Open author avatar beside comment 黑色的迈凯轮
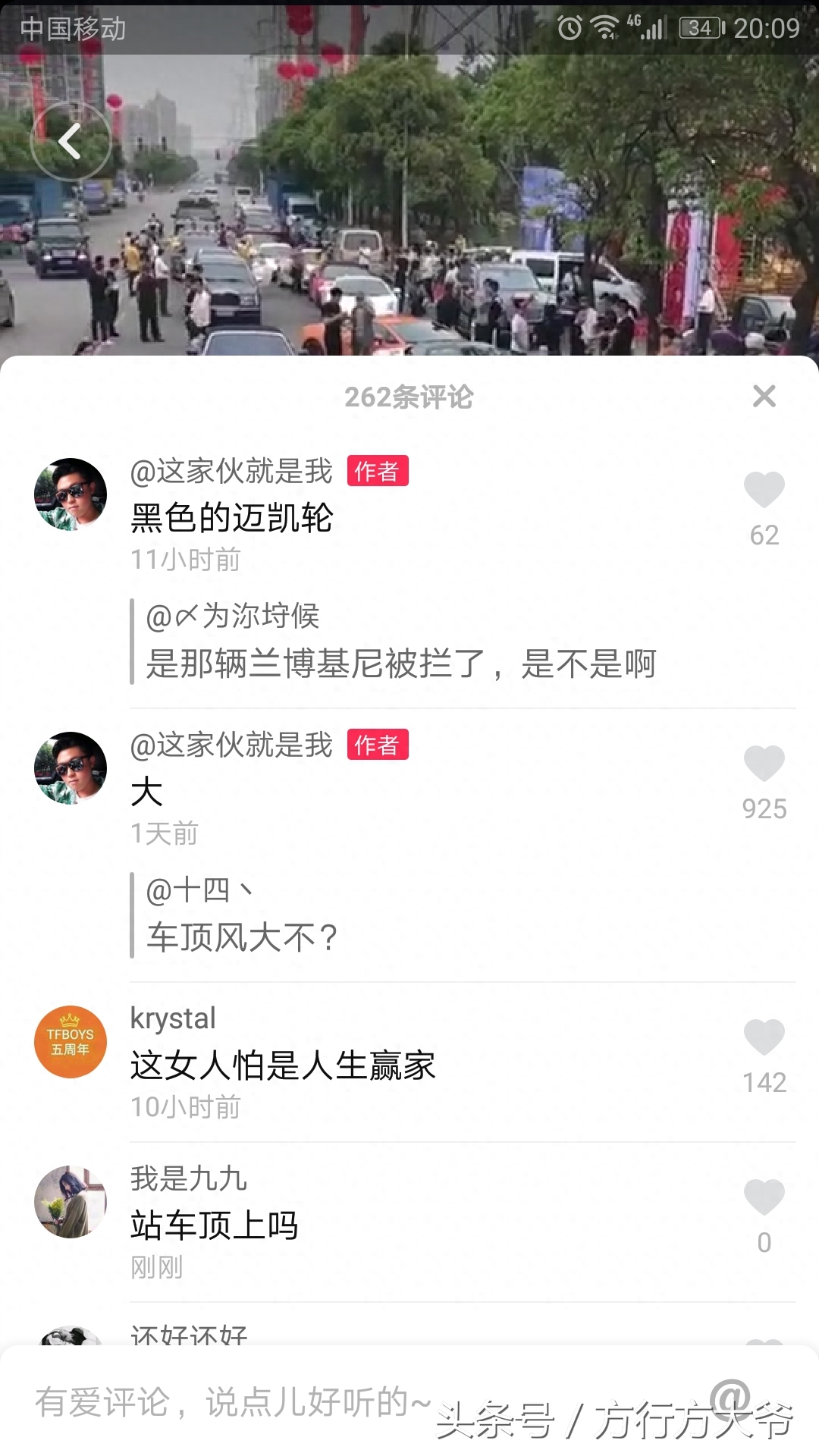The image size is (819, 1456). tap(71, 494)
